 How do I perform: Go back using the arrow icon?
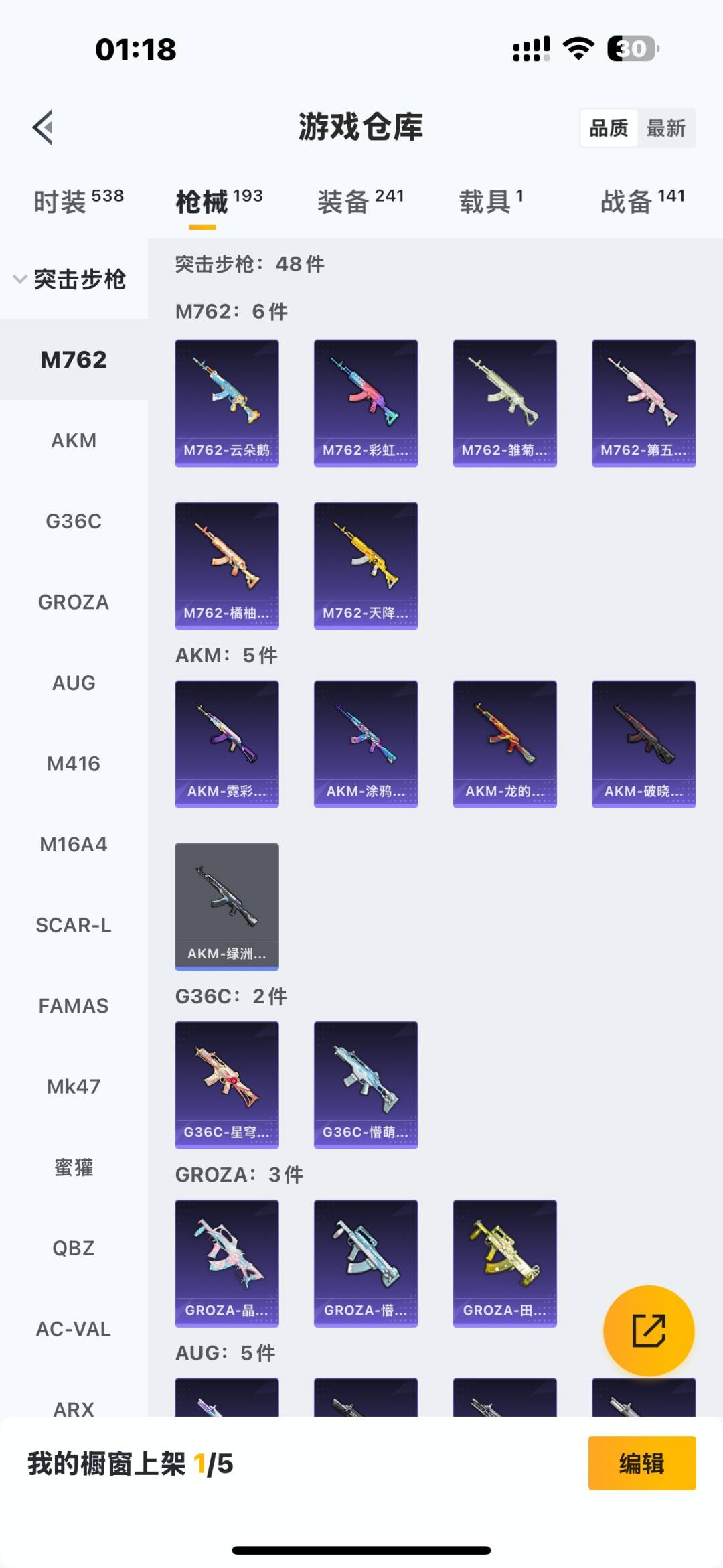[x=44, y=127]
